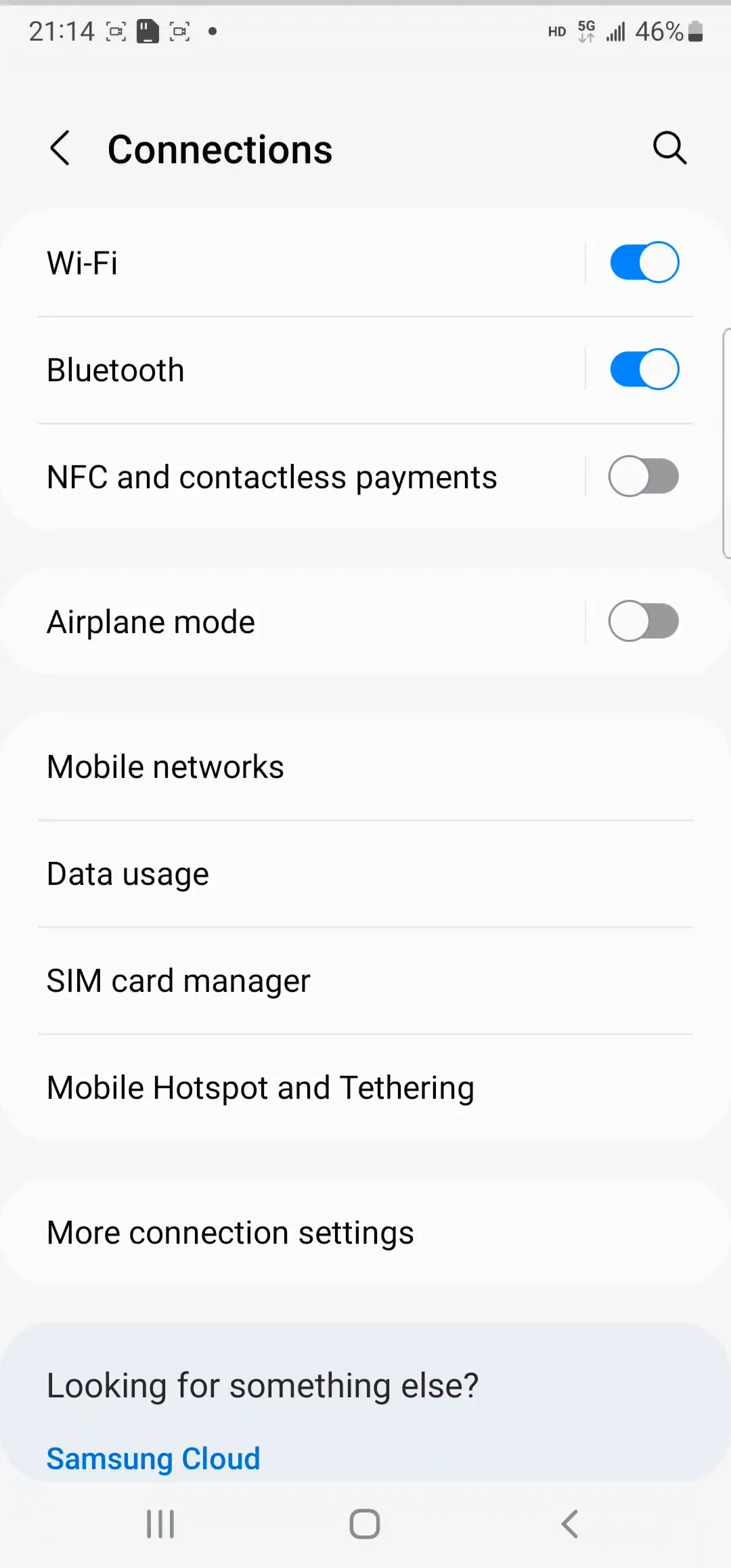
Task: Follow the Samsung Cloud link
Action: point(153,1458)
